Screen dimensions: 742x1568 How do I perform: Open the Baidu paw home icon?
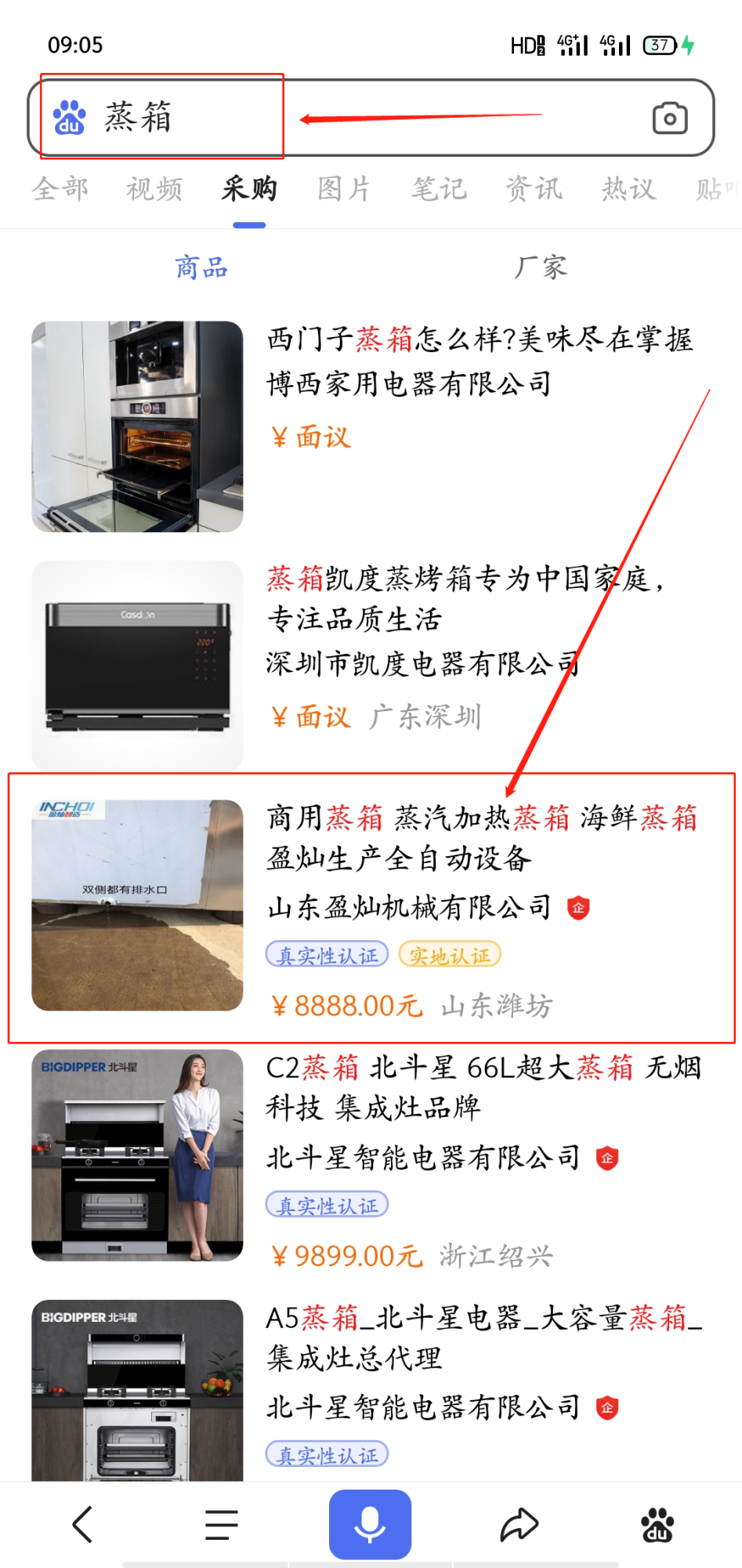coord(657,1525)
